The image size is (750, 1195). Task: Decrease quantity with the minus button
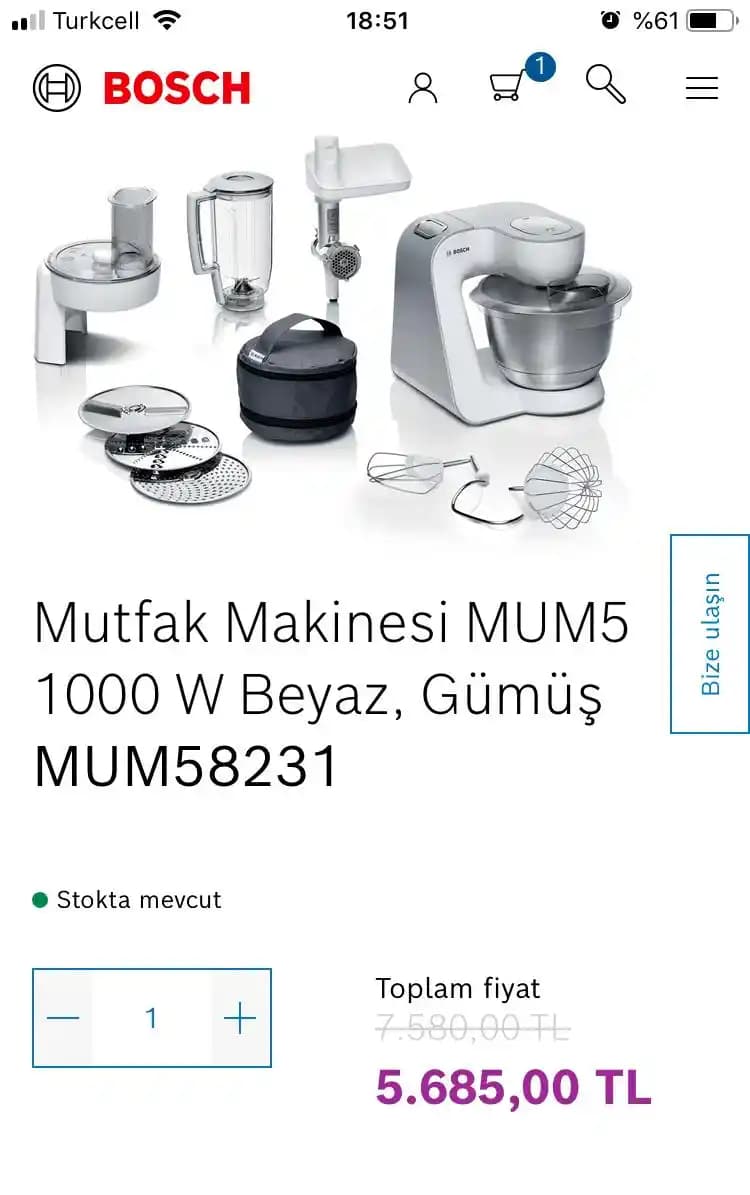tap(63, 1018)
